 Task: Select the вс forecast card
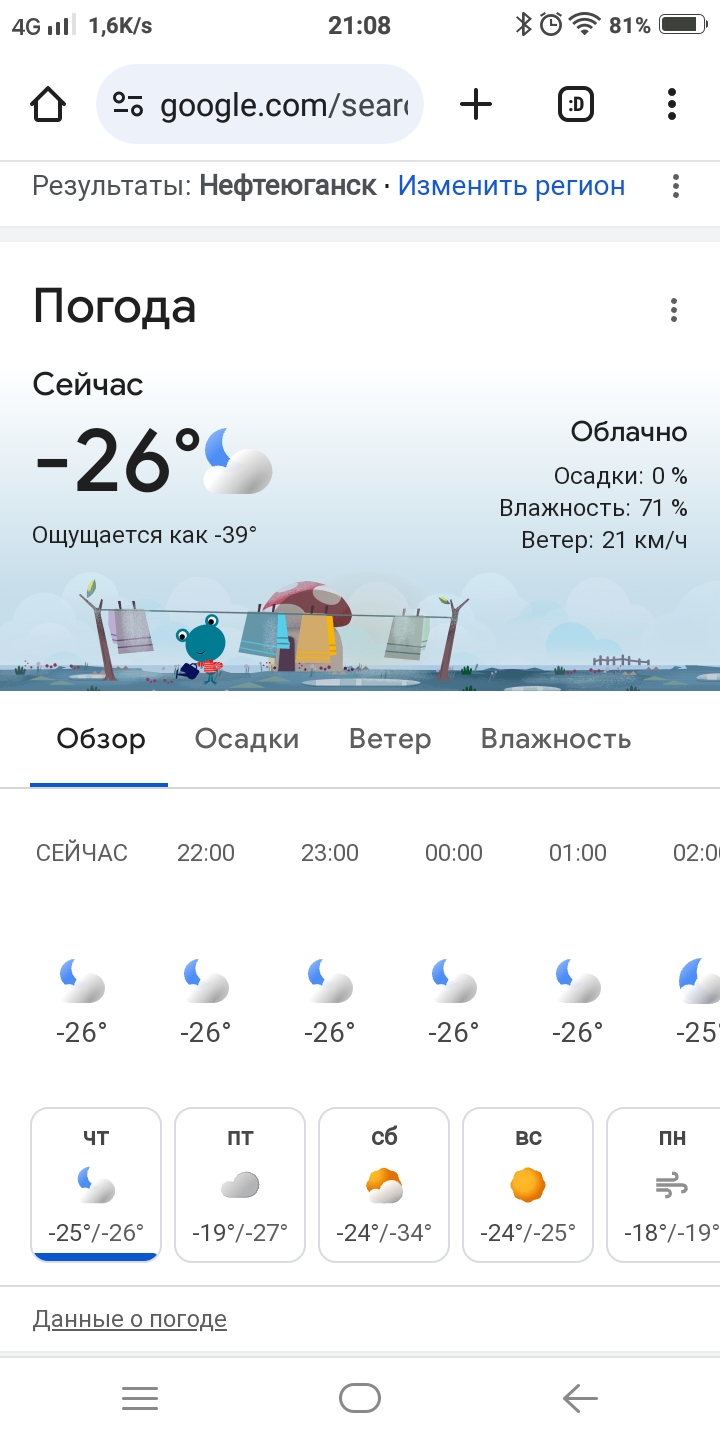[528, 1185]
